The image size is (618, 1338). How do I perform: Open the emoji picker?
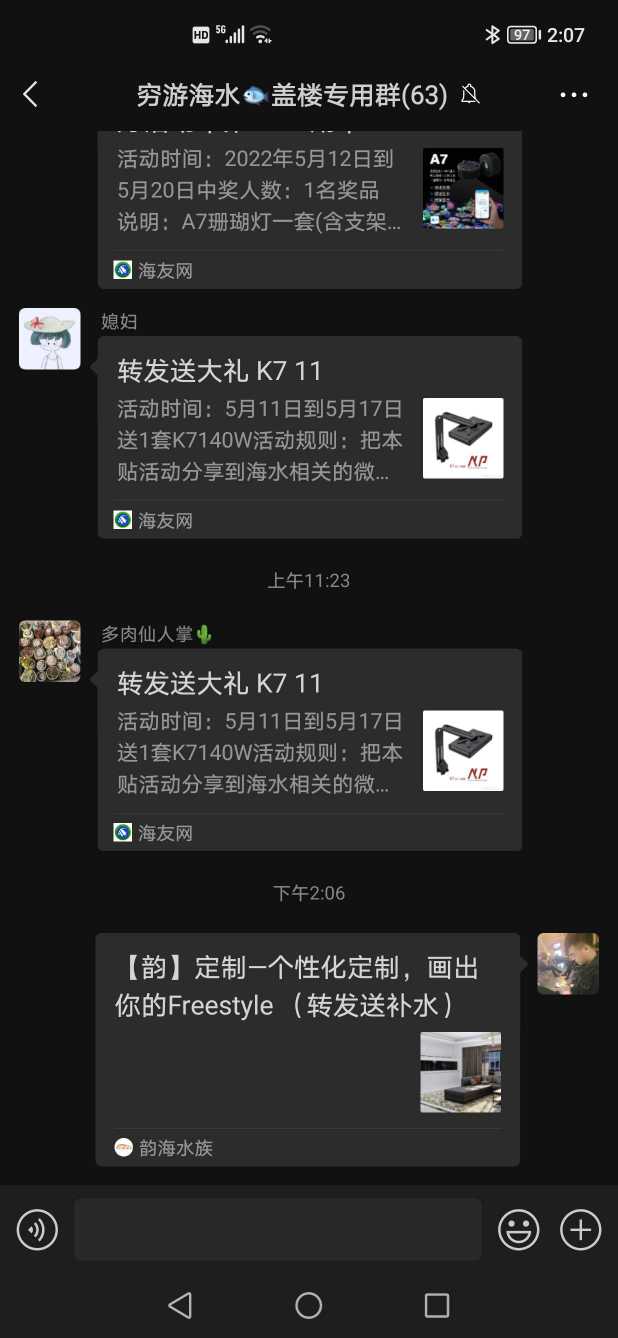click(519, 1229)
